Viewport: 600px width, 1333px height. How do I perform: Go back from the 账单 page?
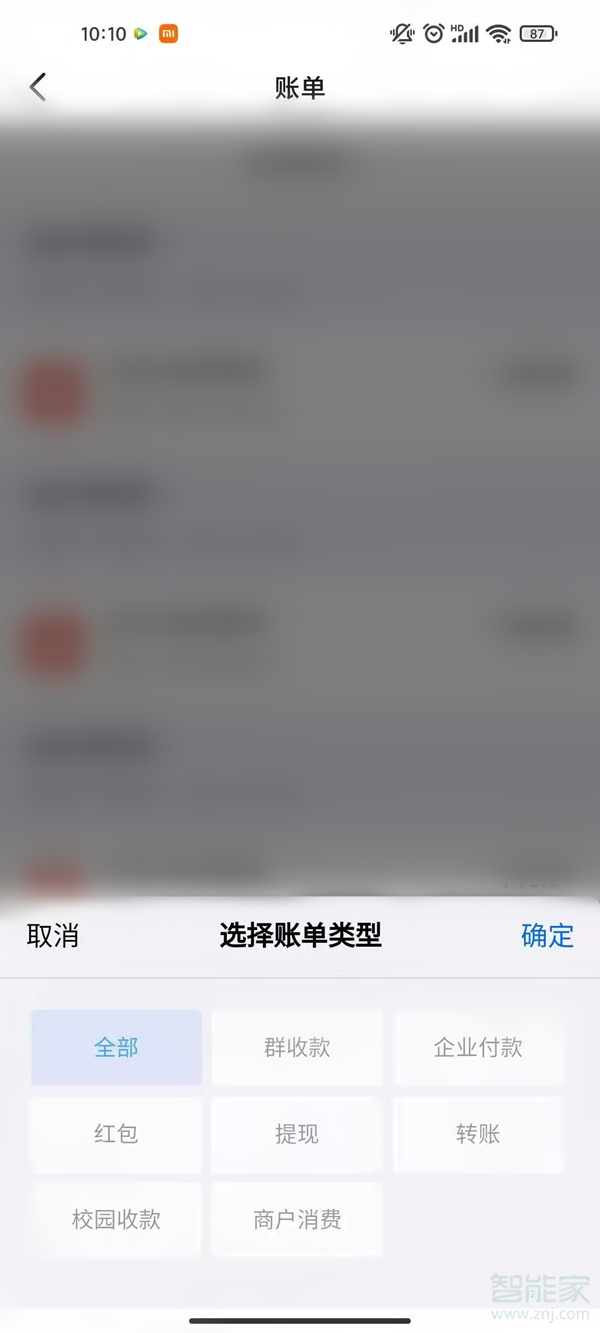tap(38, 88)
